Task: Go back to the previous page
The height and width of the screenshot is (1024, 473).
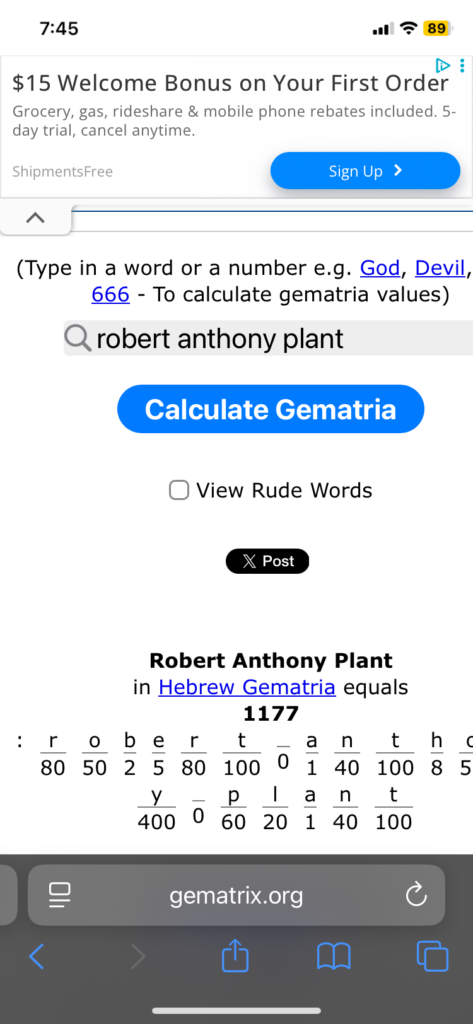Action: (x=37, y=957)
